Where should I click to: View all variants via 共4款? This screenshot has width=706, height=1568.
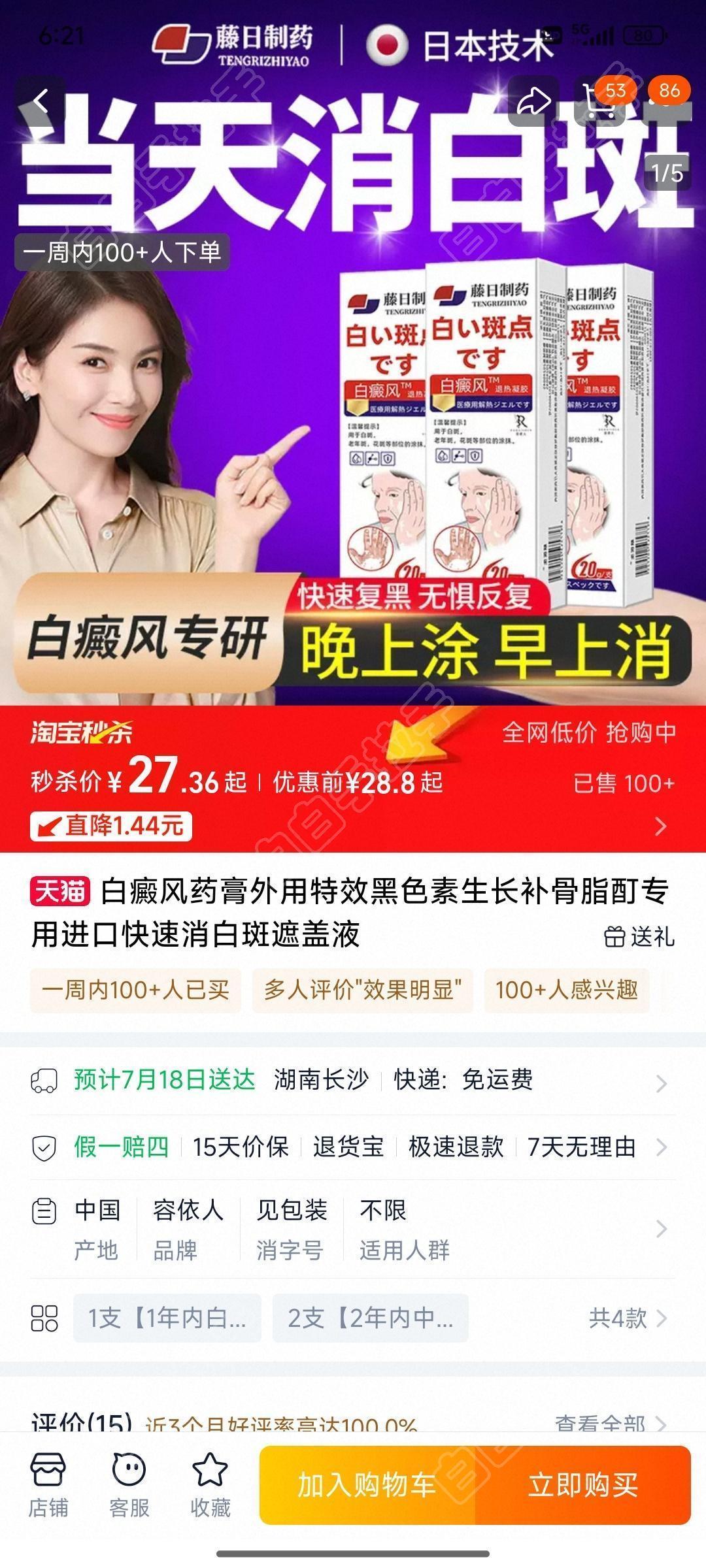click(x=626, y=1318)
